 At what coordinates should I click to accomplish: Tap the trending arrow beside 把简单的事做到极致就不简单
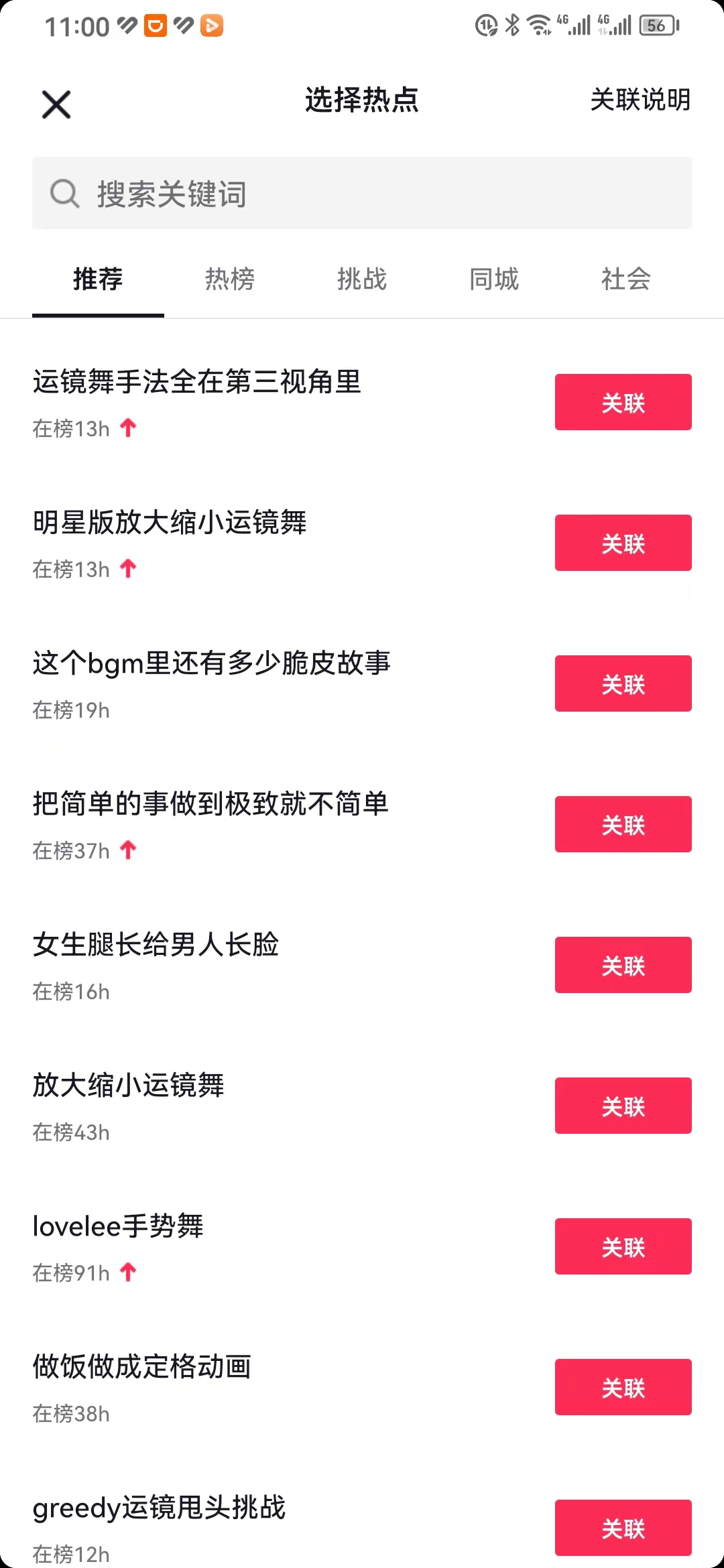[129, 850]
